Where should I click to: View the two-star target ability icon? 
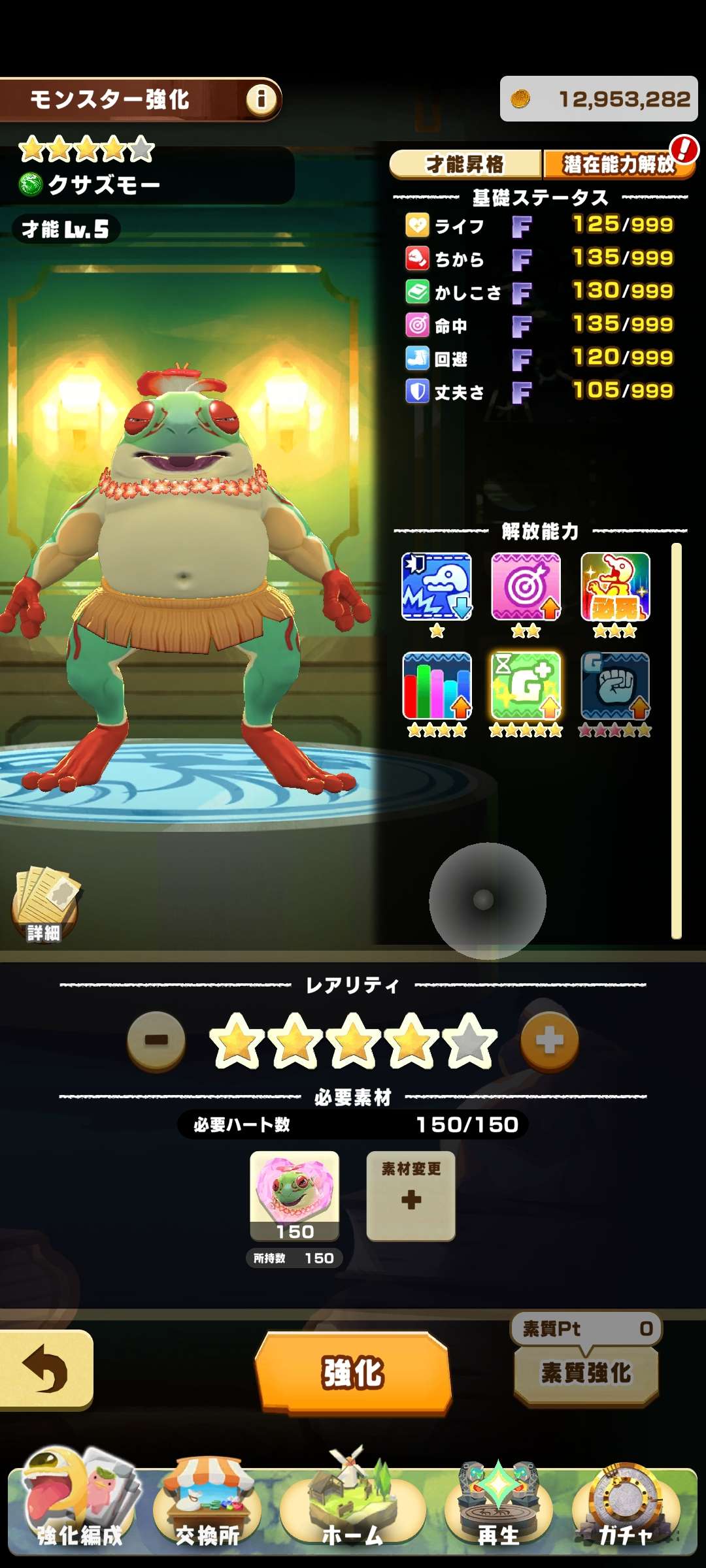click(x=526, y=587)
